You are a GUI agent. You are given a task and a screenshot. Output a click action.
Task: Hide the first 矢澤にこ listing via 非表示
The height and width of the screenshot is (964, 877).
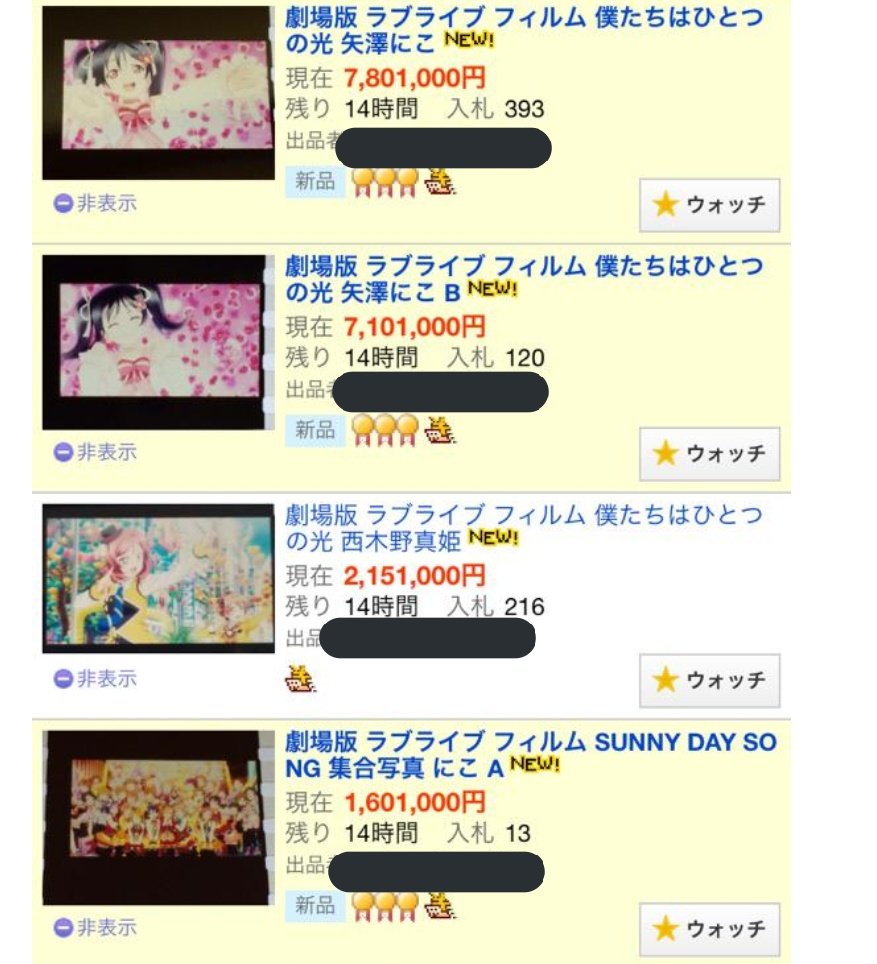click(x=92, y=203)
